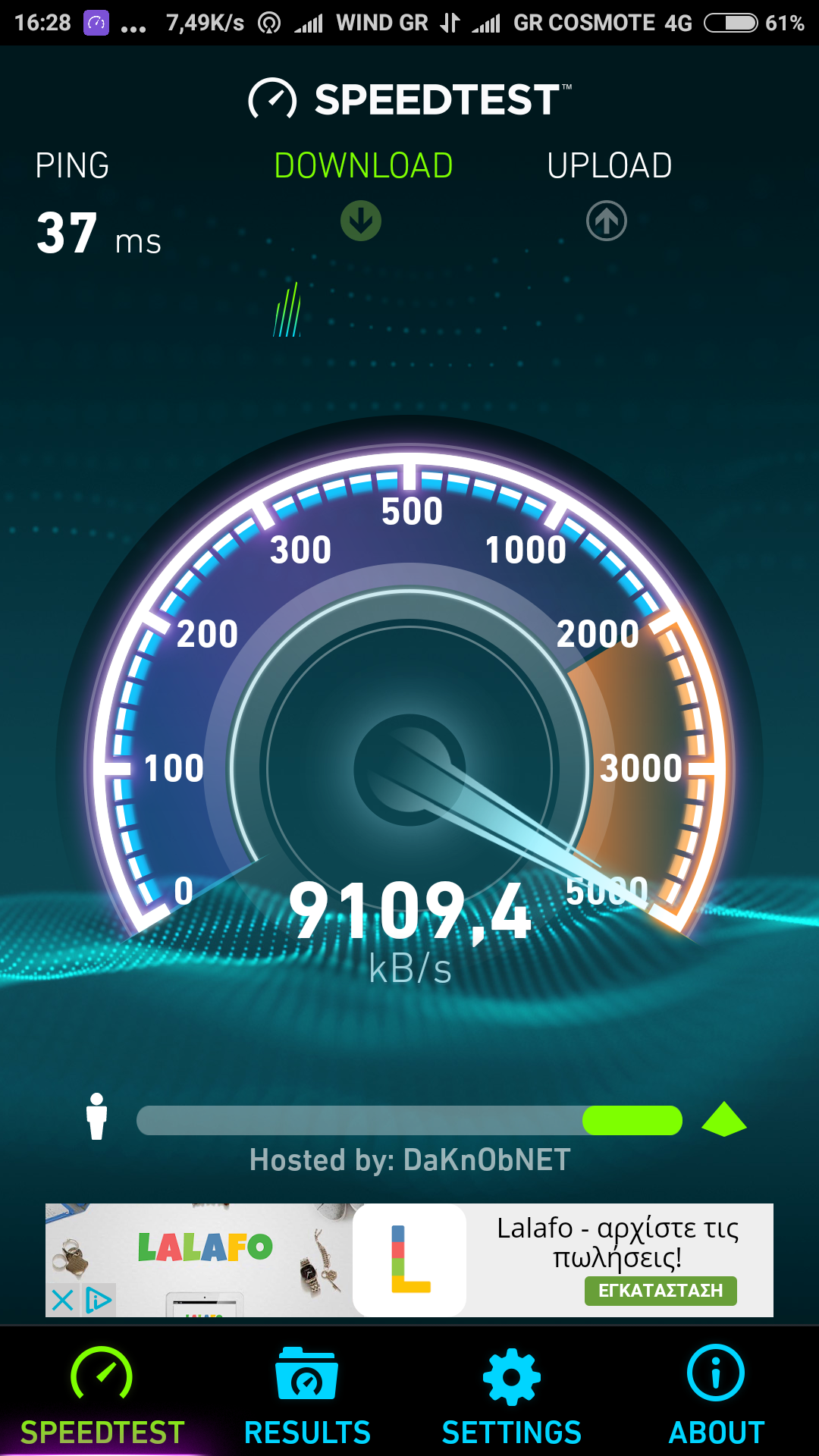Go to the About tab
Viewport: 819px width, 1456px height.
click(716, 1395)
